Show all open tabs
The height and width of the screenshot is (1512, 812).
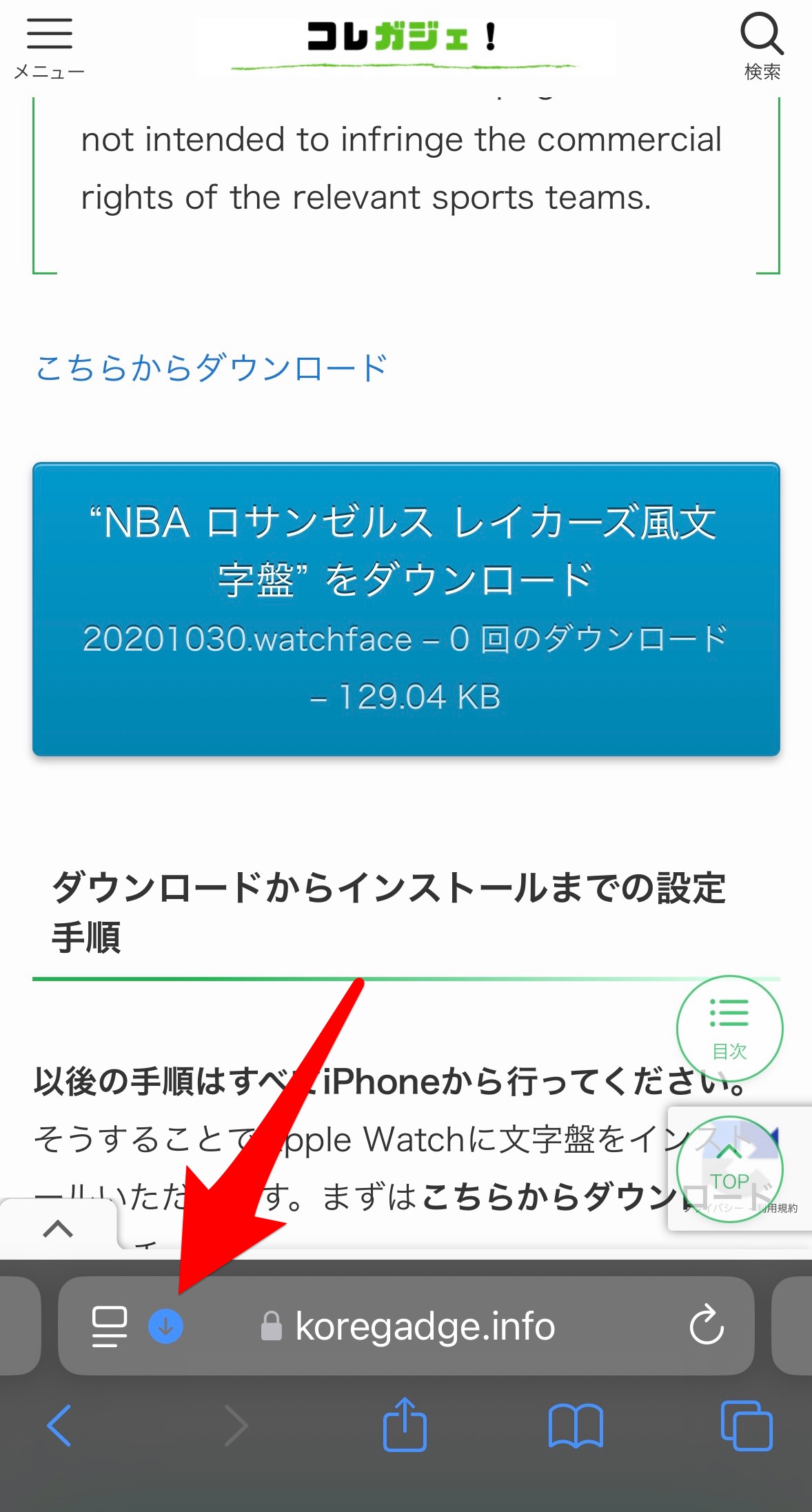click(746, 1425)
